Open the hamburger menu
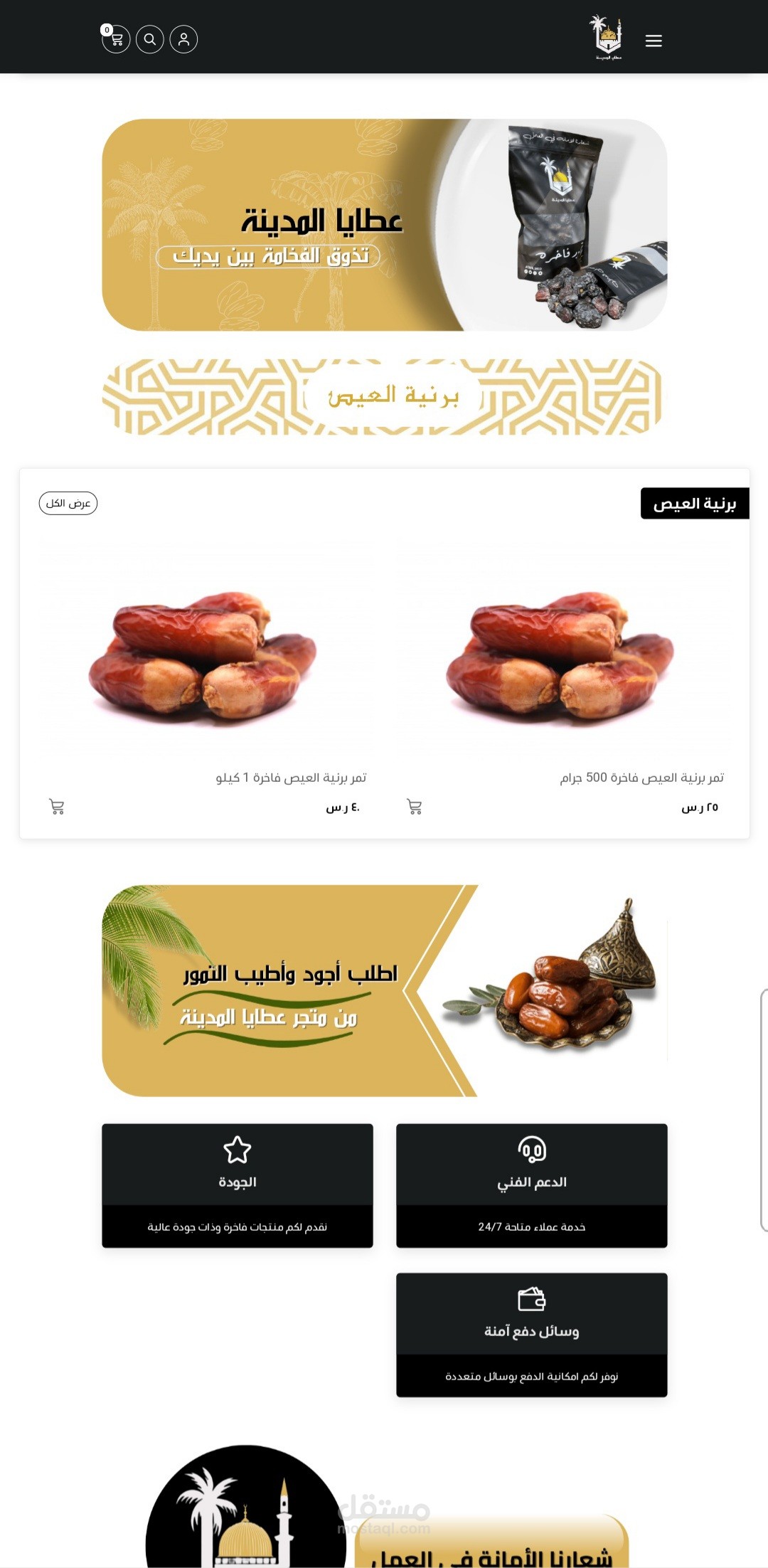This screenshot has height=1568, width=768. click(654, 41)
